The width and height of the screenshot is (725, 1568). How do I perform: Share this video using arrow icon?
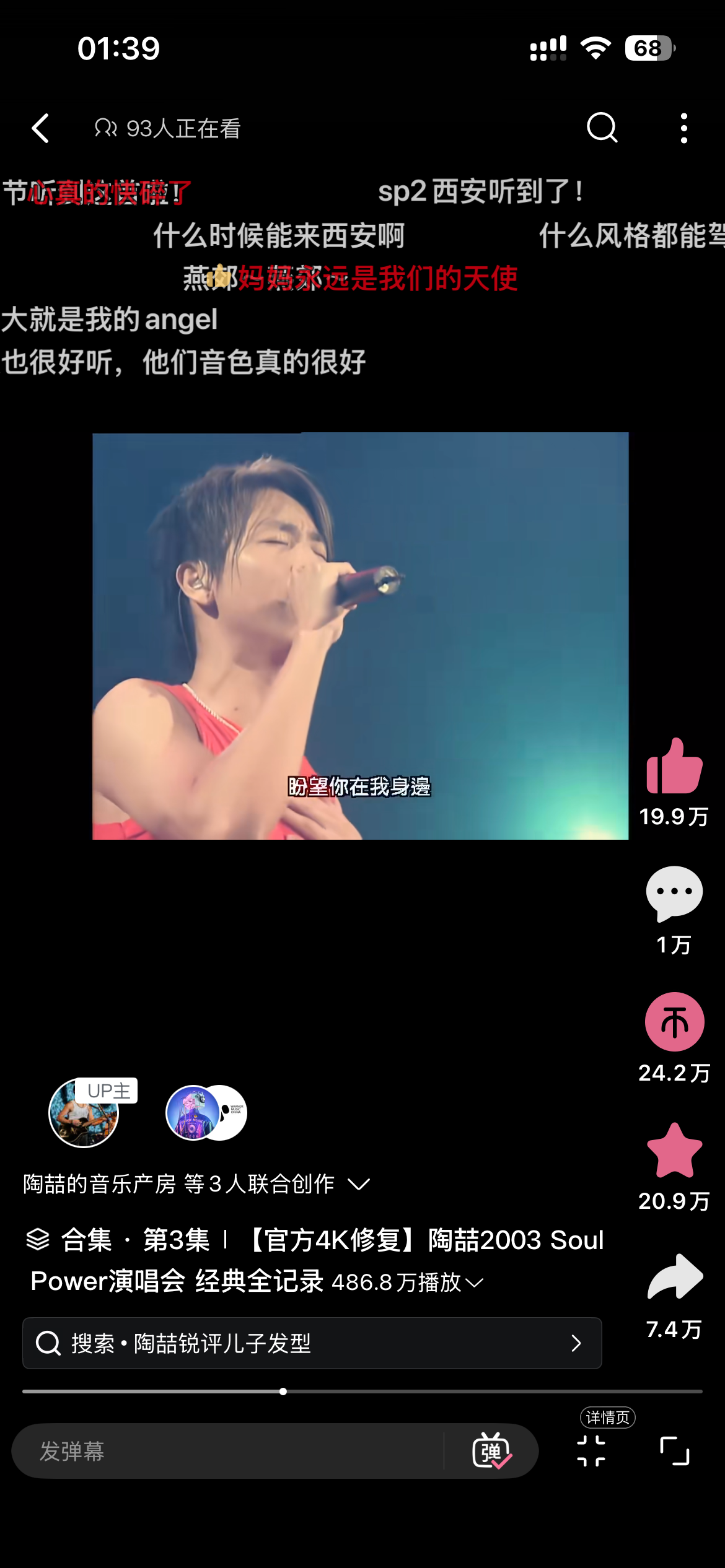pyautogui.click(x=674, y=1278)
